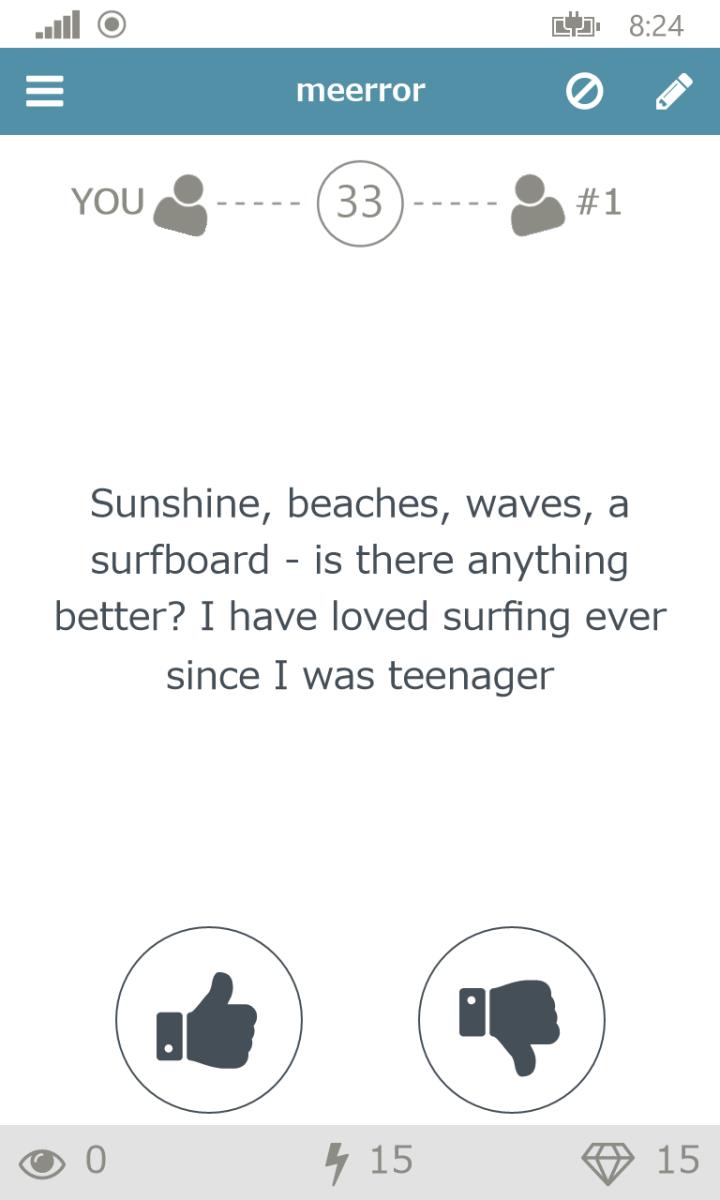Screen dimensions: 720x1200
Task: Tap the block circle-slash icon
Action: 584,92
